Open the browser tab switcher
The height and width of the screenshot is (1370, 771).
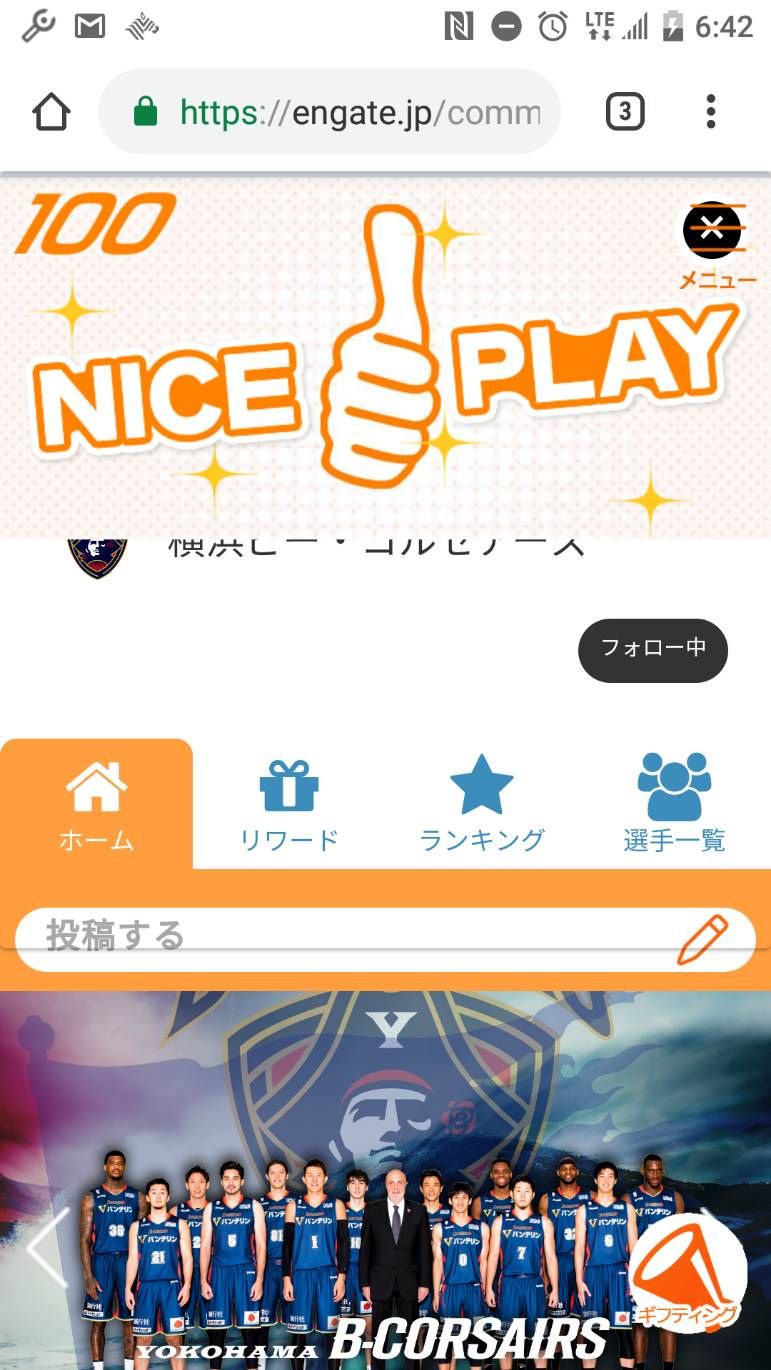(624, 112)
